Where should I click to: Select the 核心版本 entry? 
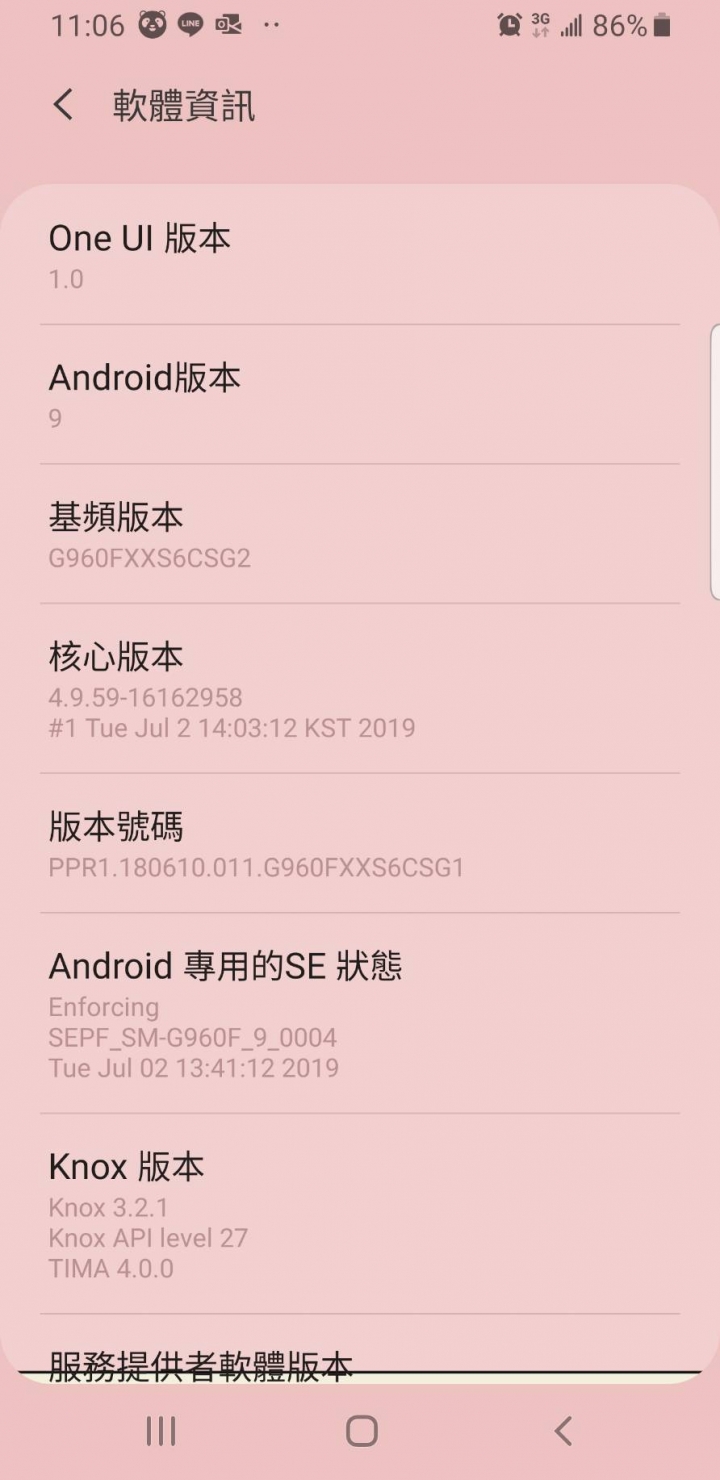[x=360, y=689]
